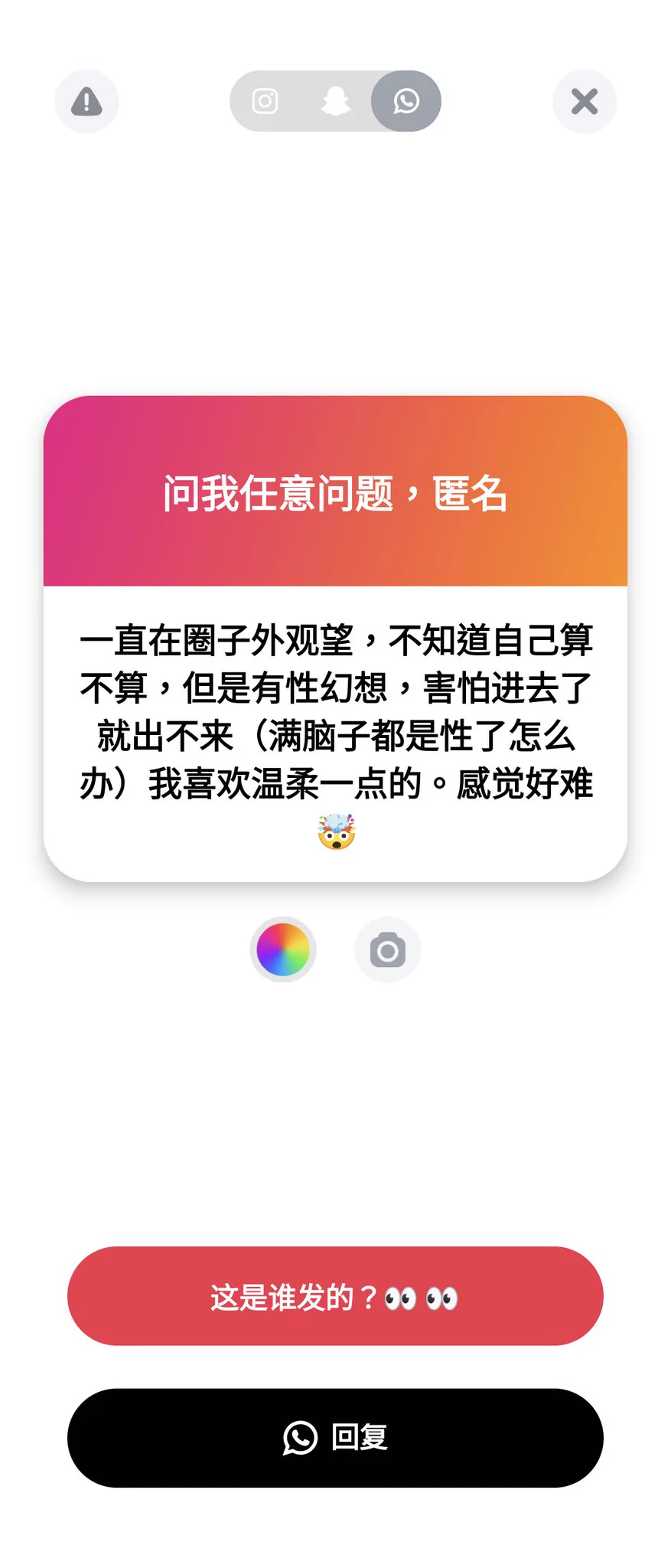
Task: Click the WhatsApp icon inside the reply button
Action: [300, 1438]
